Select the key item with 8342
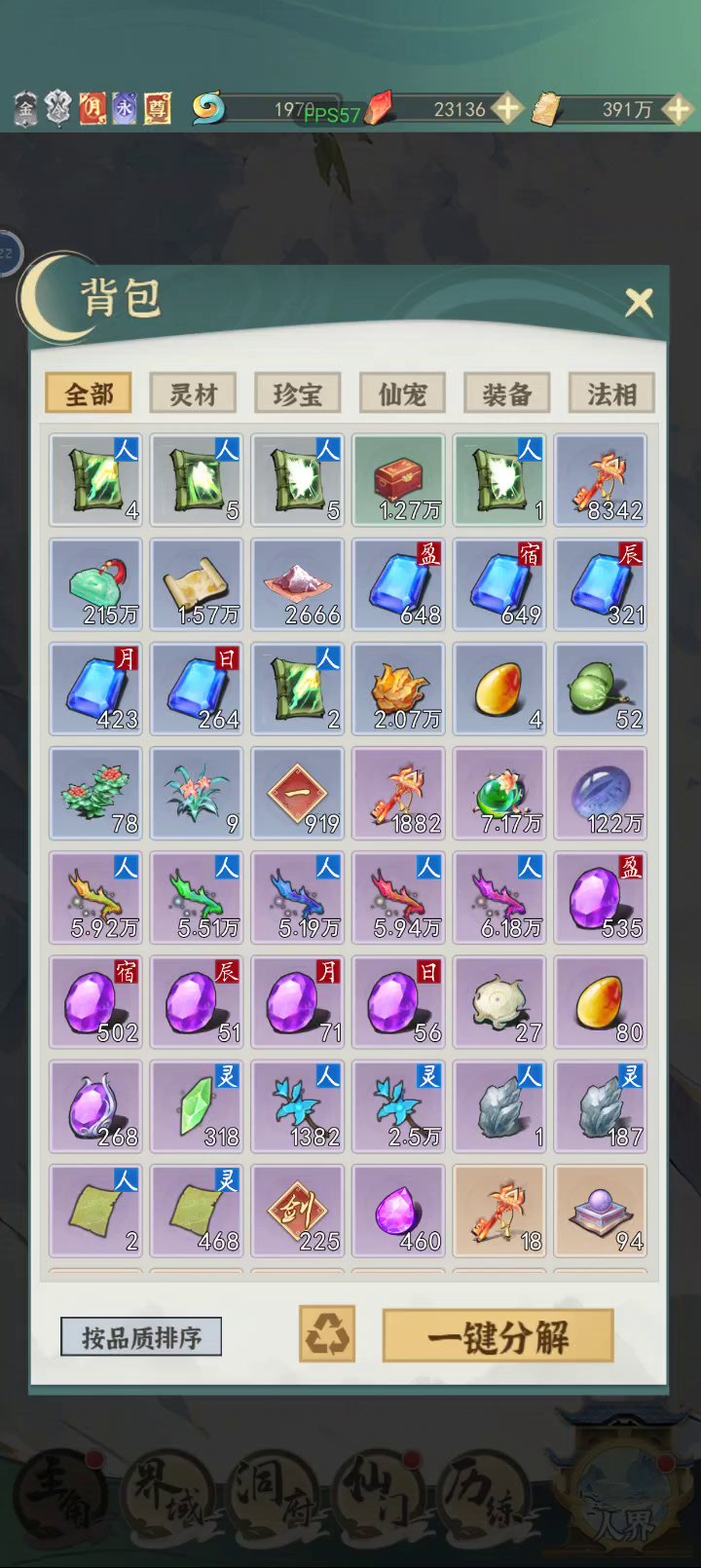Image resolution: width=701 pixels, height=1568 pixels. tap(600, 480)
